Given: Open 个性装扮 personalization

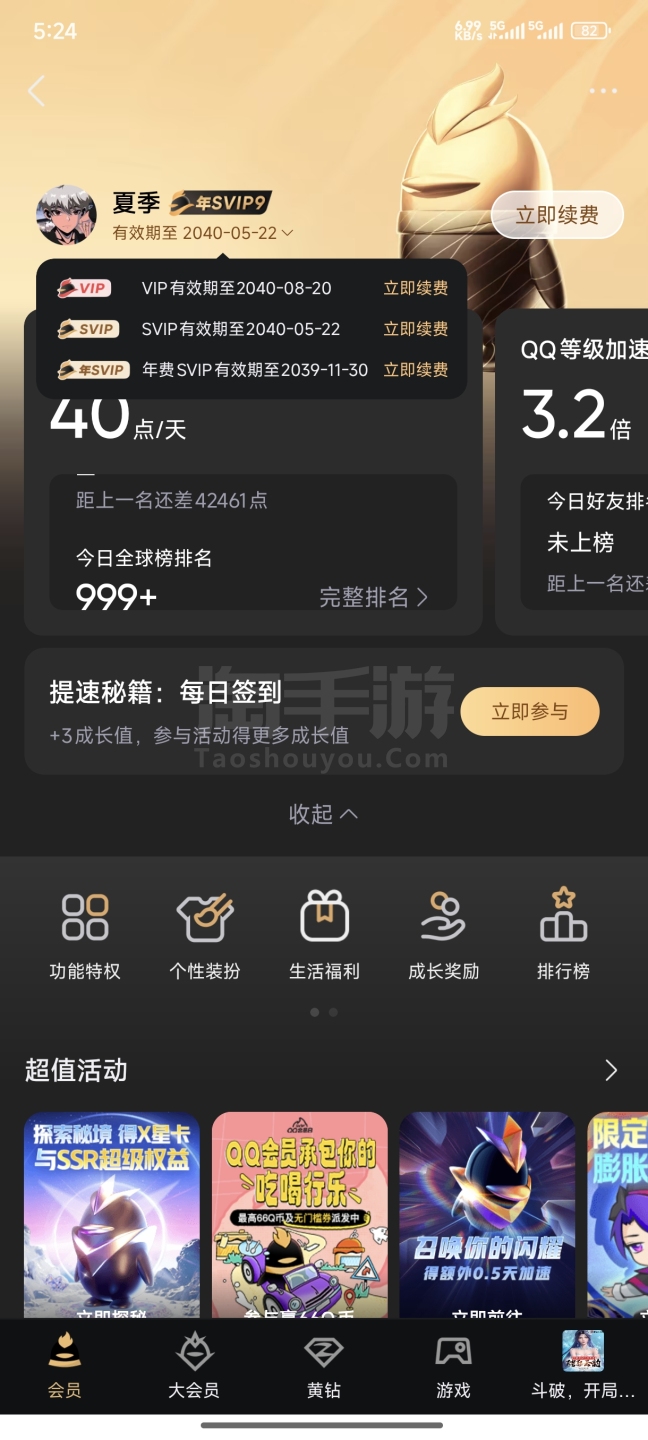Looking at the screenshot, I should pos(205,935).
